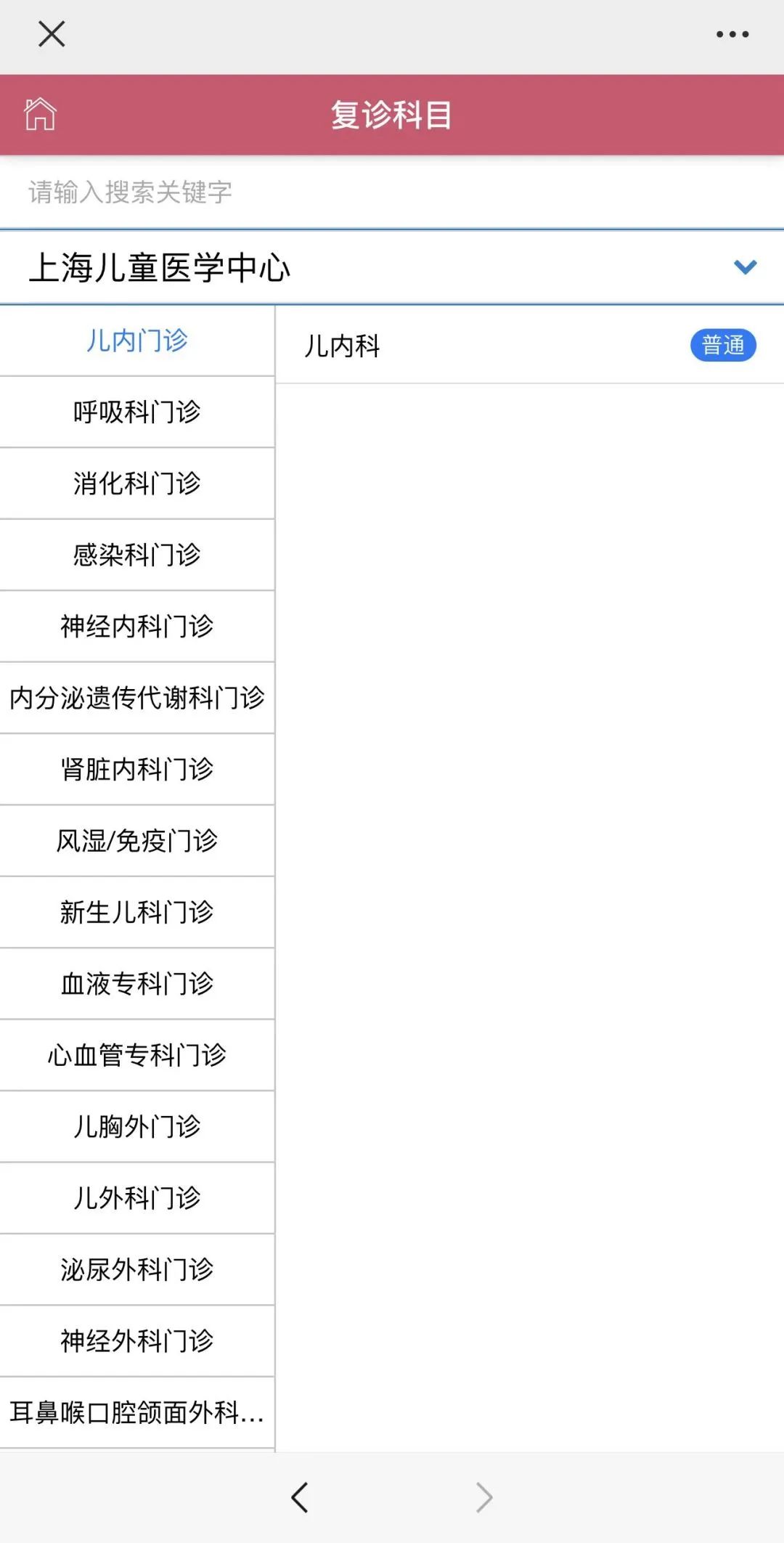This screenshot has height=1543, width=784.
Task: Open the three-dot overflow menu
Action: pyautogui.click(x=732, y=34)
